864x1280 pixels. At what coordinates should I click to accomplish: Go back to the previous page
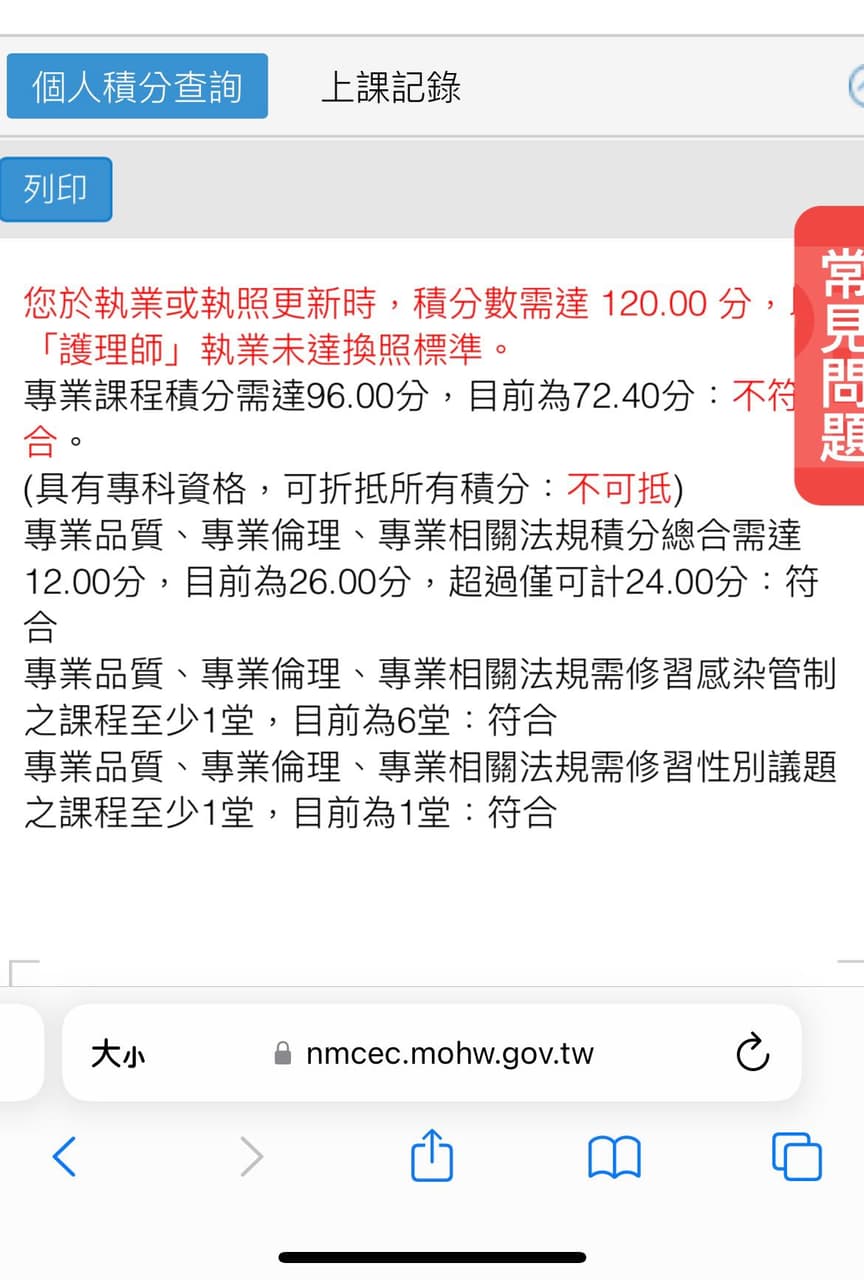pos(64,1157)
